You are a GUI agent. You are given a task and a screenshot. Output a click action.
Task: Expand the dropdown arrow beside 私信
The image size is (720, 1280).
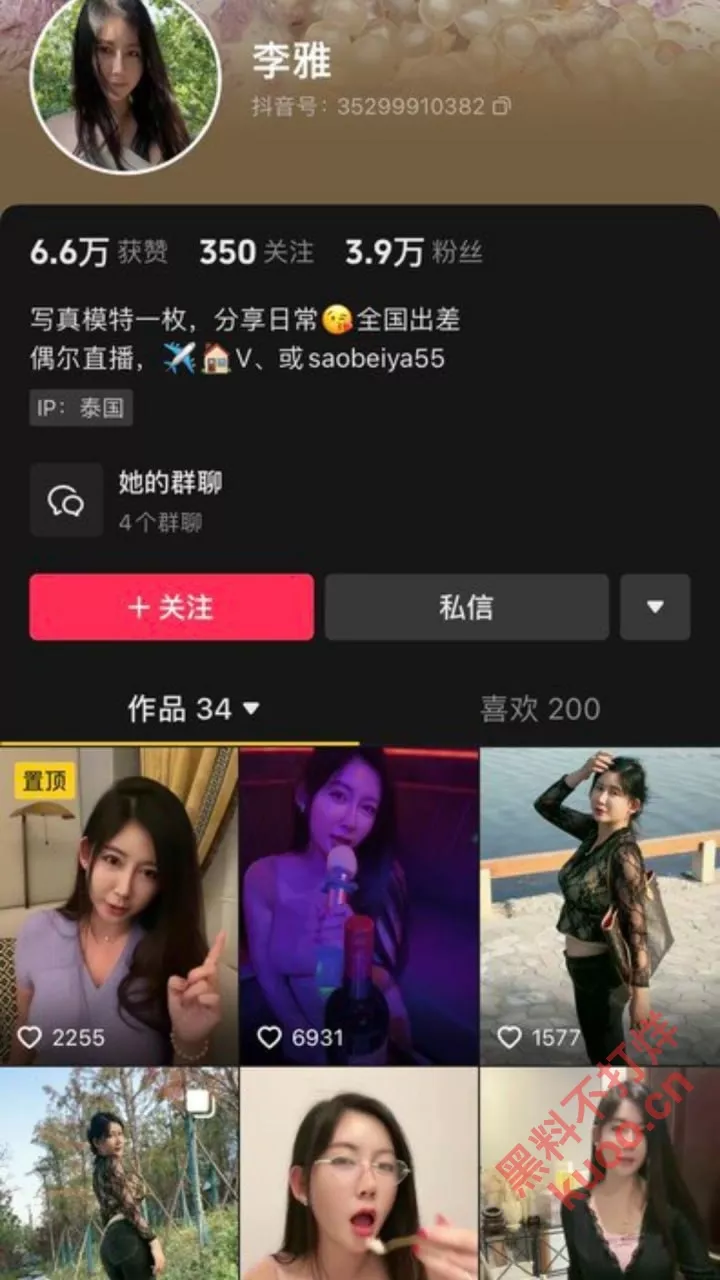tap(655, 607)
